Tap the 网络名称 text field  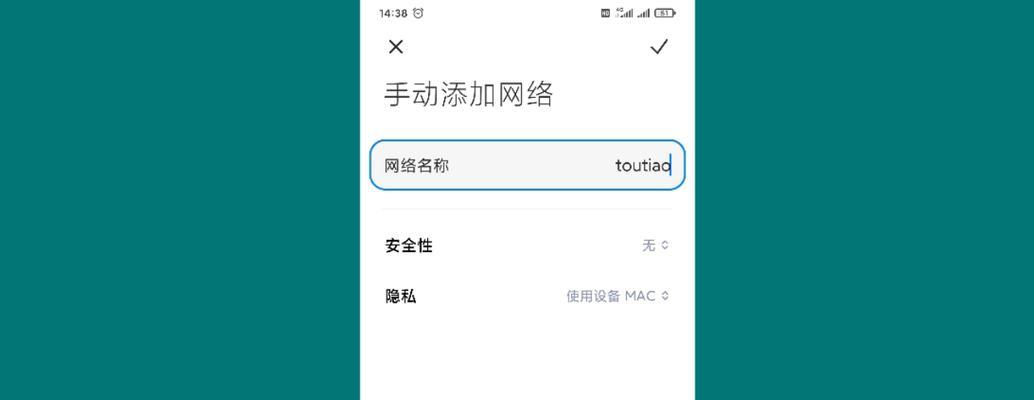pyautogui.click(x=527, y=165)
